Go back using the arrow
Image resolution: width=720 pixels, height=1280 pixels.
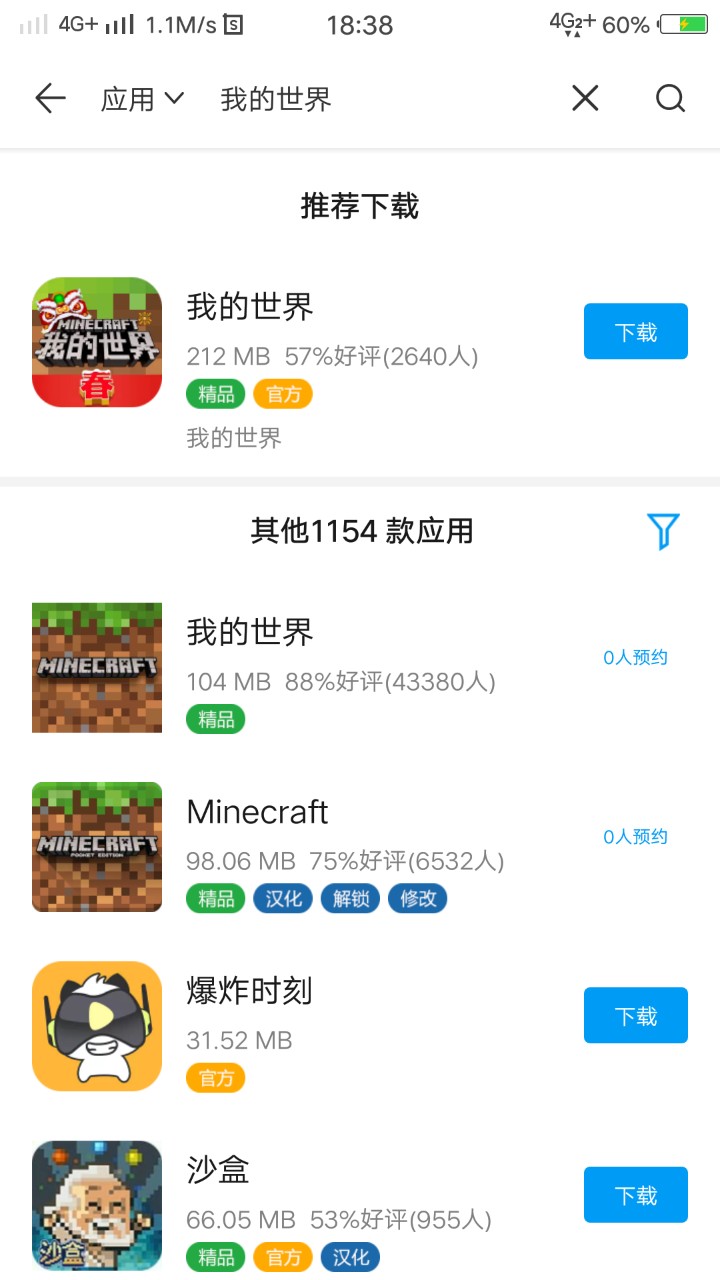coord(50,98)
